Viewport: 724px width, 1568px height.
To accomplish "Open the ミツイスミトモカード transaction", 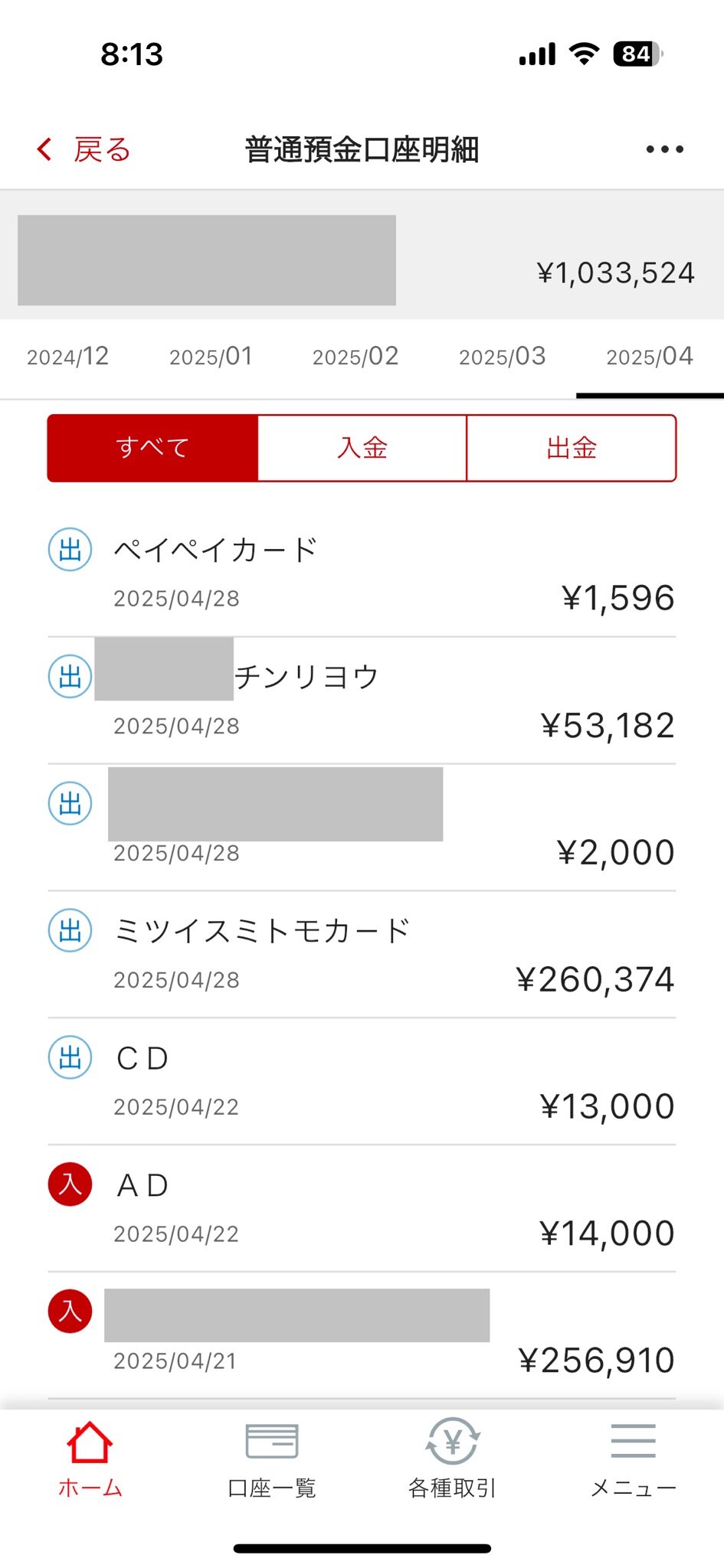I will point(362,955).
